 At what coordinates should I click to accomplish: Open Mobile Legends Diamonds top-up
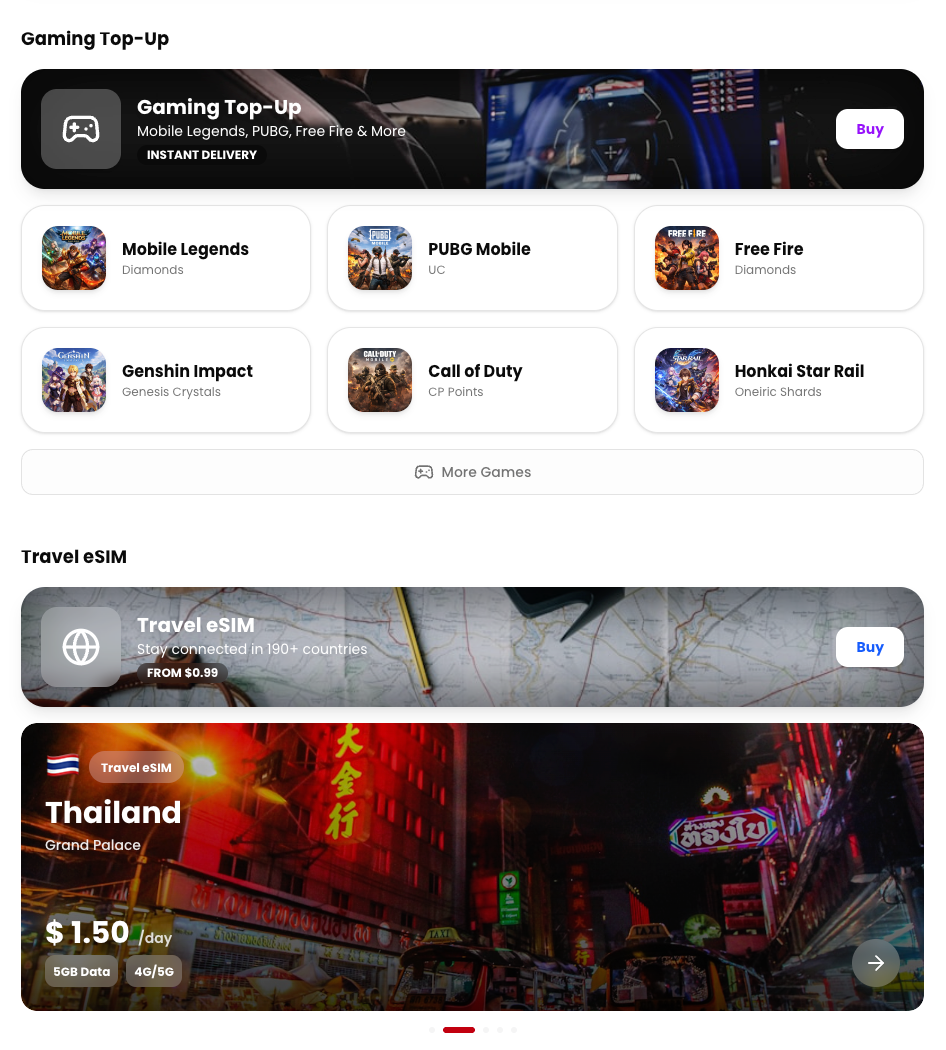pyautogui.click(x=166, y=258)
